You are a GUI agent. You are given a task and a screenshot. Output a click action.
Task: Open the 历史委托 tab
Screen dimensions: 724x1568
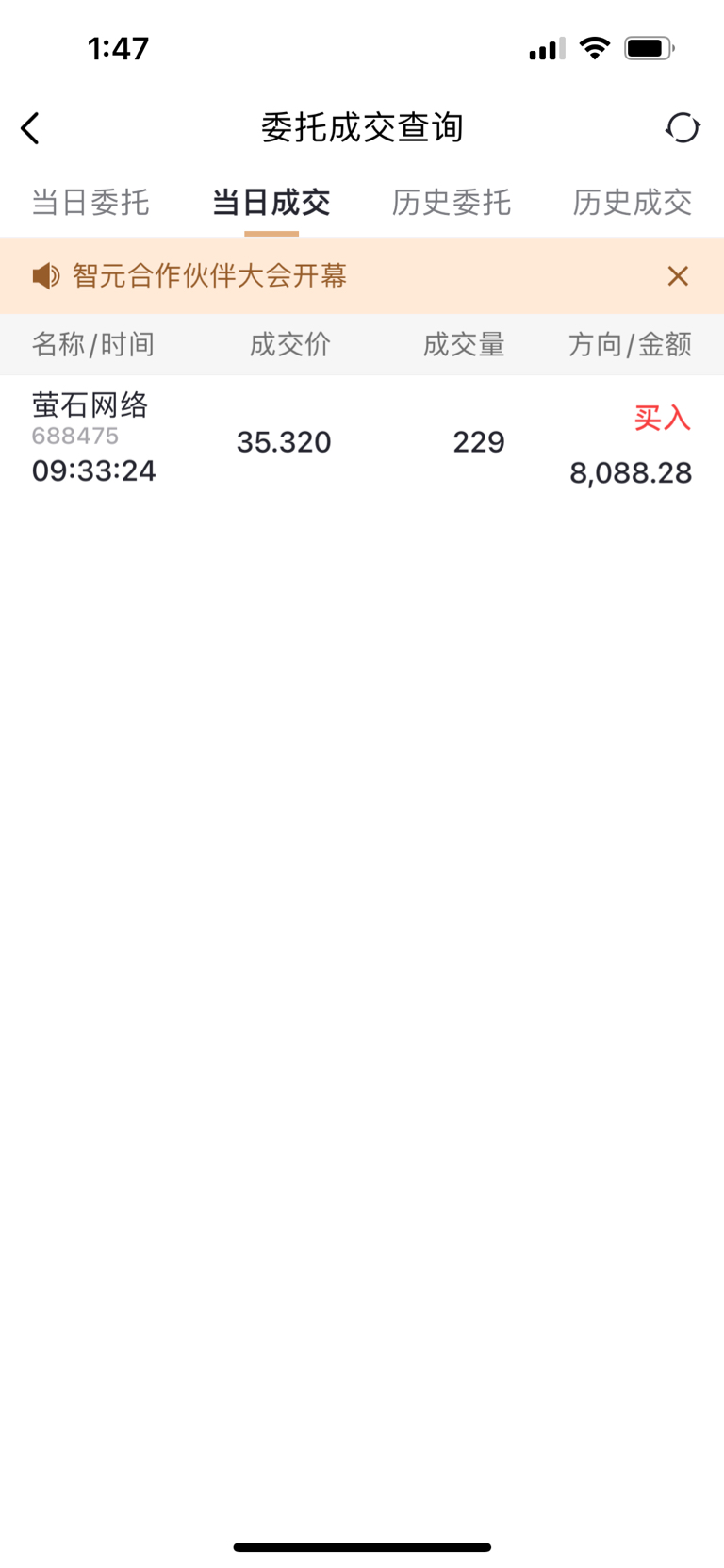tap(452, 202)
